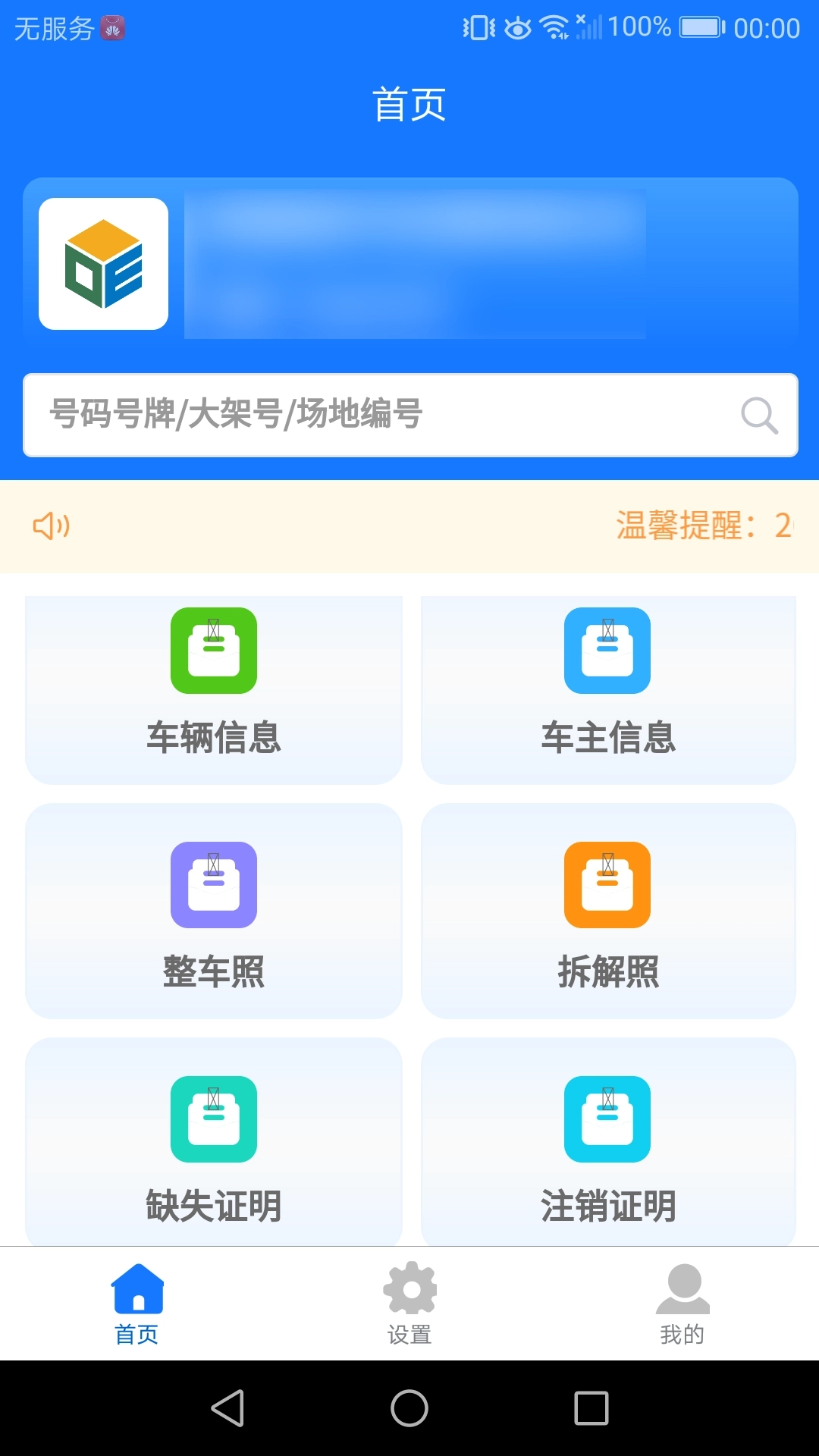Open the green 车辆信息 icon
Image resolution: width=819 pixels, height=1456 pixels.
coord(213,652)
